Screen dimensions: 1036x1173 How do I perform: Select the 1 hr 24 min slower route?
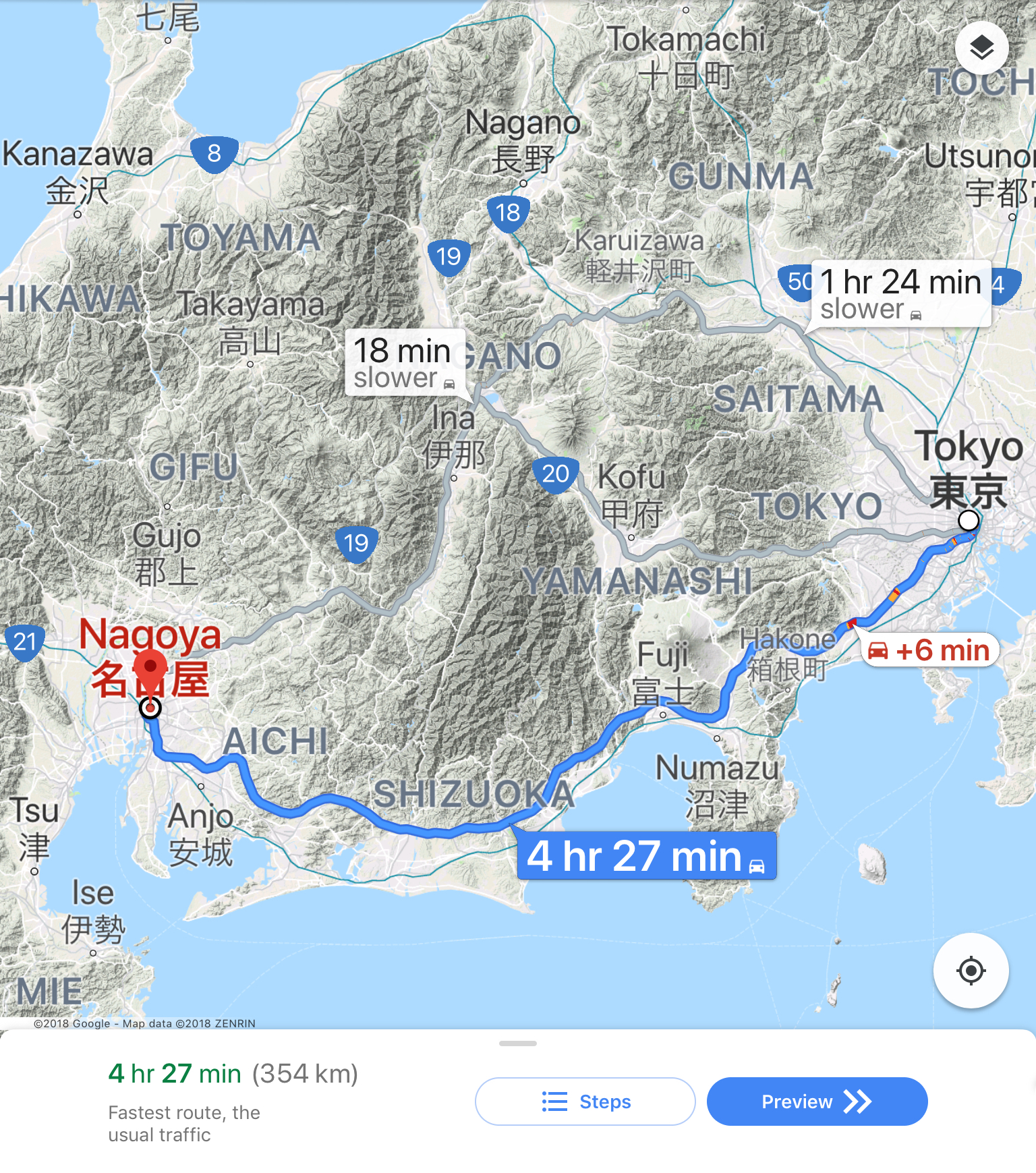(x=900, y=293)
